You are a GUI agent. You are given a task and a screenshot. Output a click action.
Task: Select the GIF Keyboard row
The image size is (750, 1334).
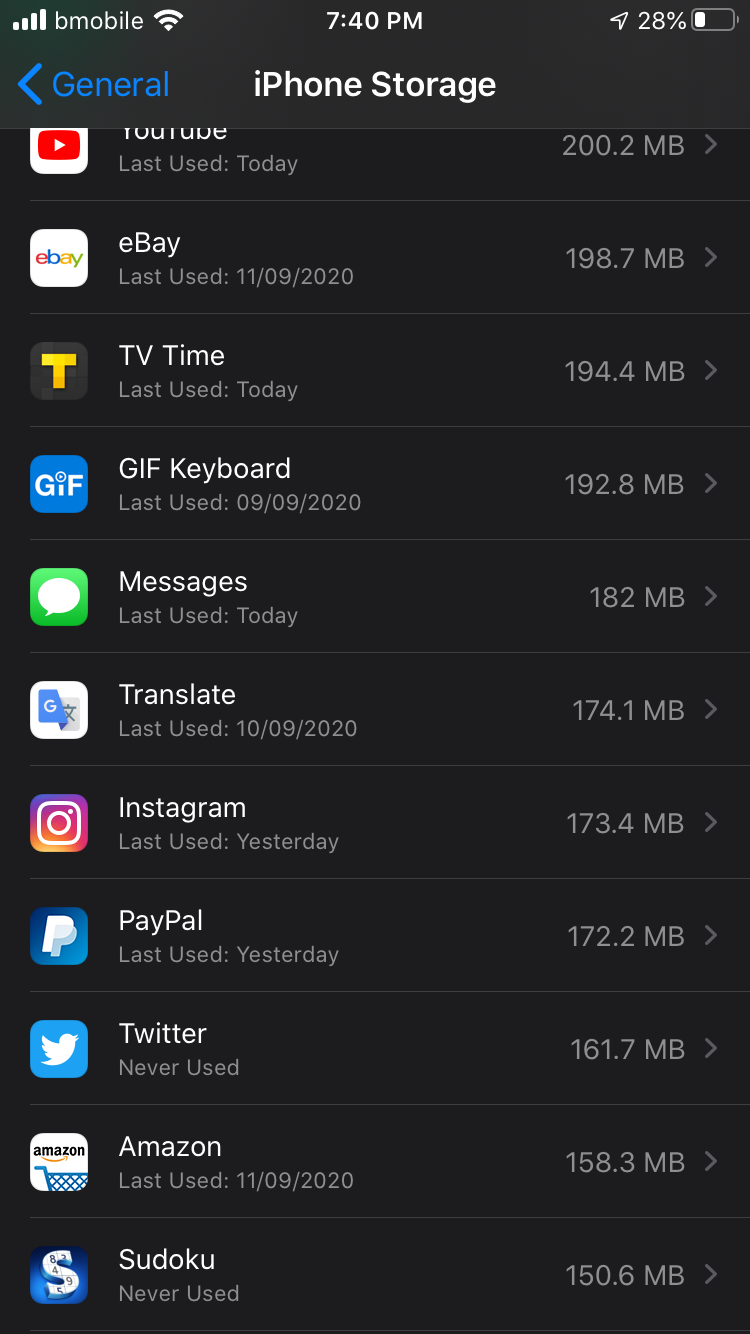click(x=375, y=484)
